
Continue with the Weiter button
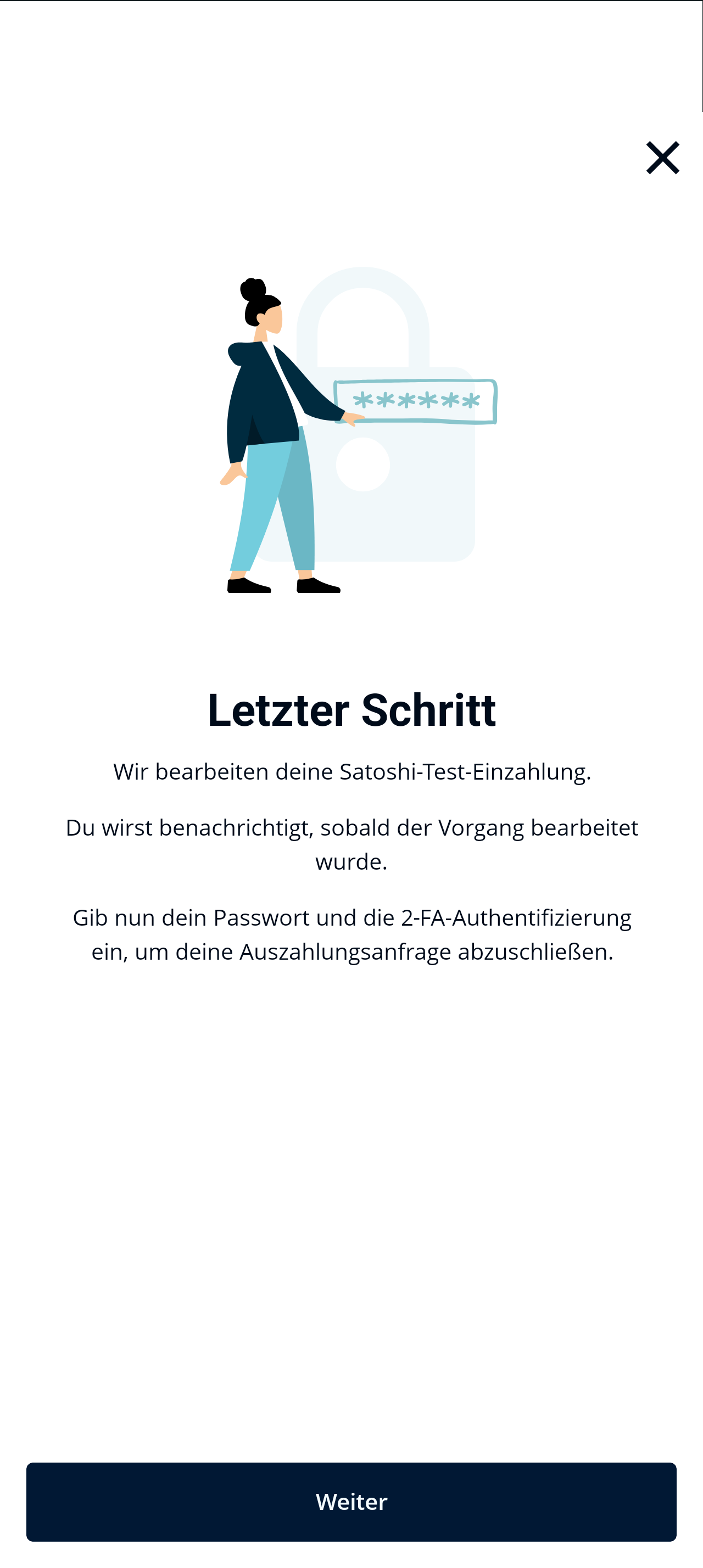(x=351, y=1501)
